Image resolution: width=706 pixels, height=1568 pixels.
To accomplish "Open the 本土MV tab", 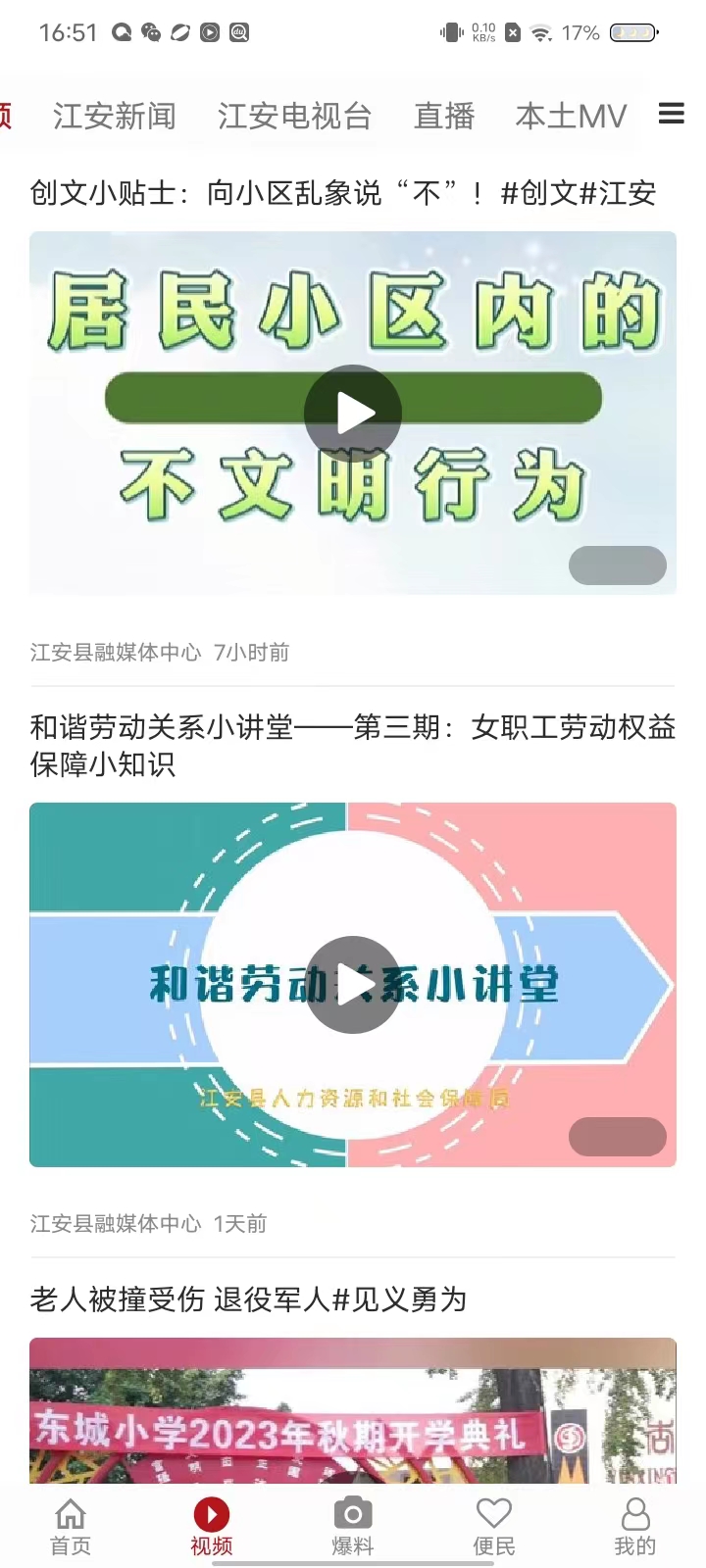I will [x=571, y=117].
